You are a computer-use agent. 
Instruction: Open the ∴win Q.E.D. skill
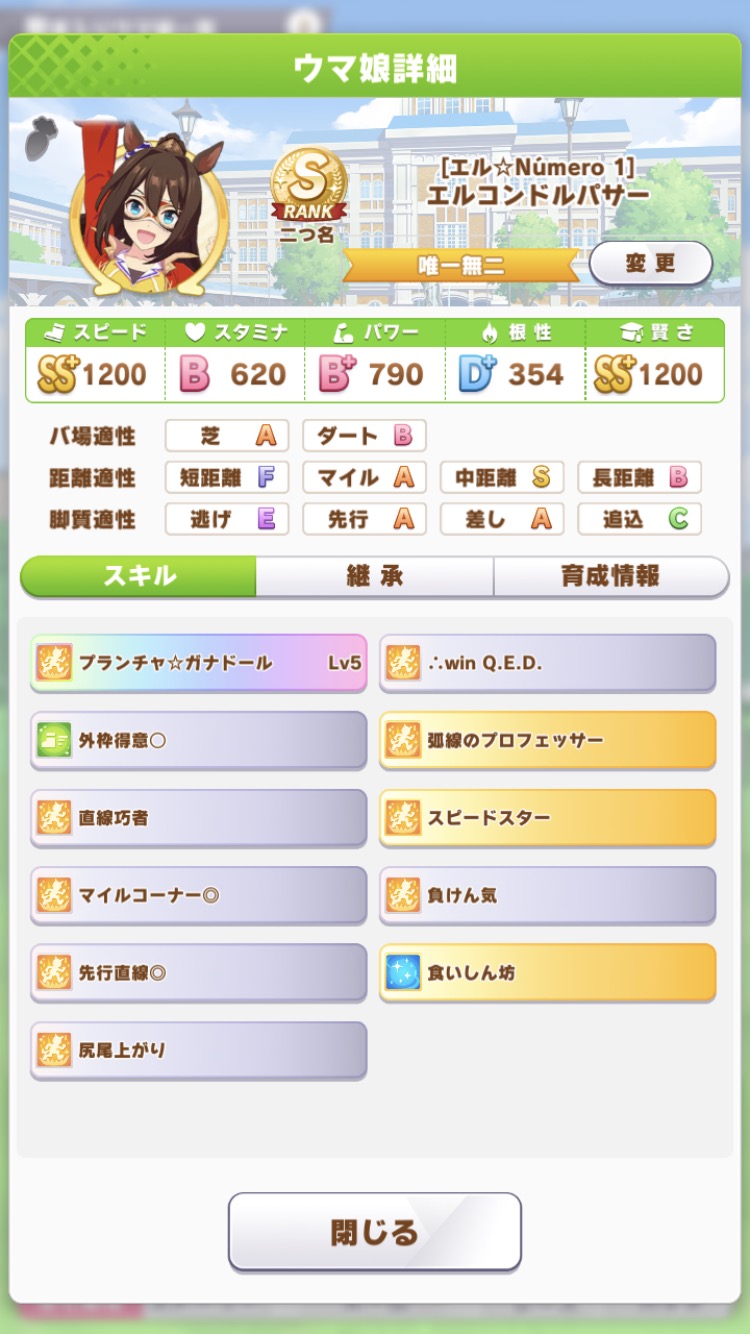tap(547, 662)
